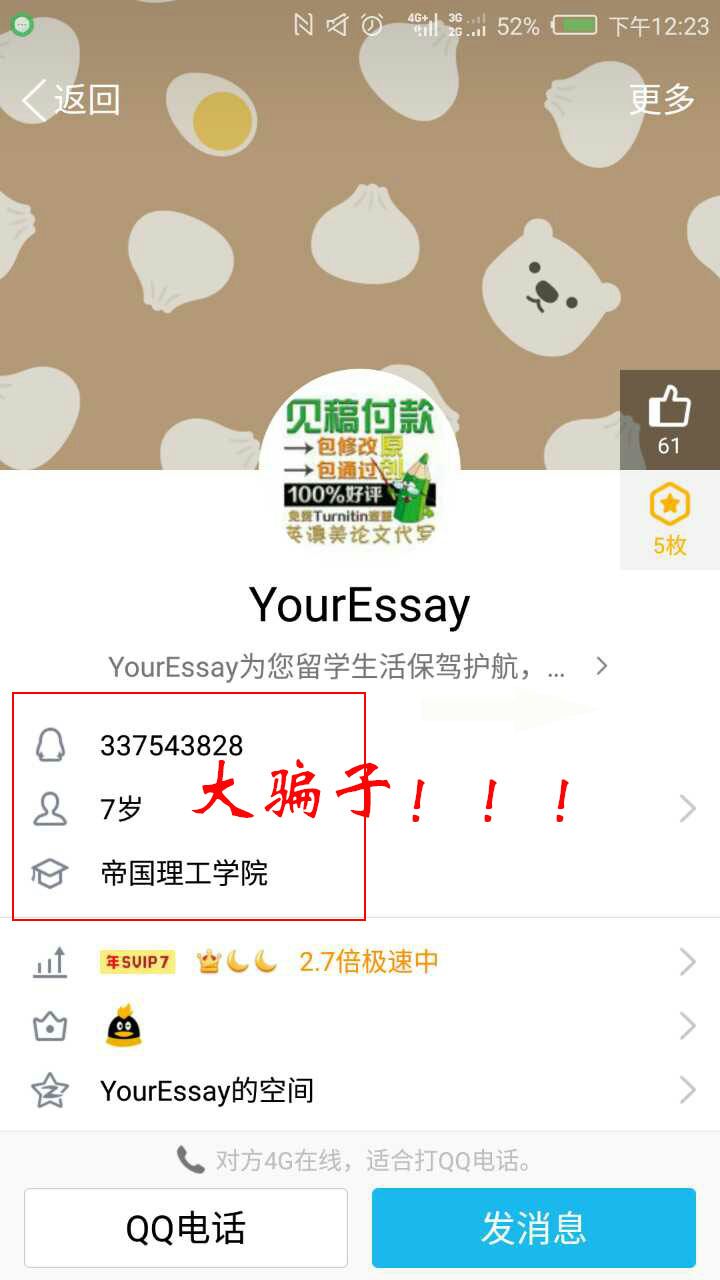The height and width of the screenshot is (1280, 720).
Task: Tap 发消息 to send a message
Action: point(533,1228)
